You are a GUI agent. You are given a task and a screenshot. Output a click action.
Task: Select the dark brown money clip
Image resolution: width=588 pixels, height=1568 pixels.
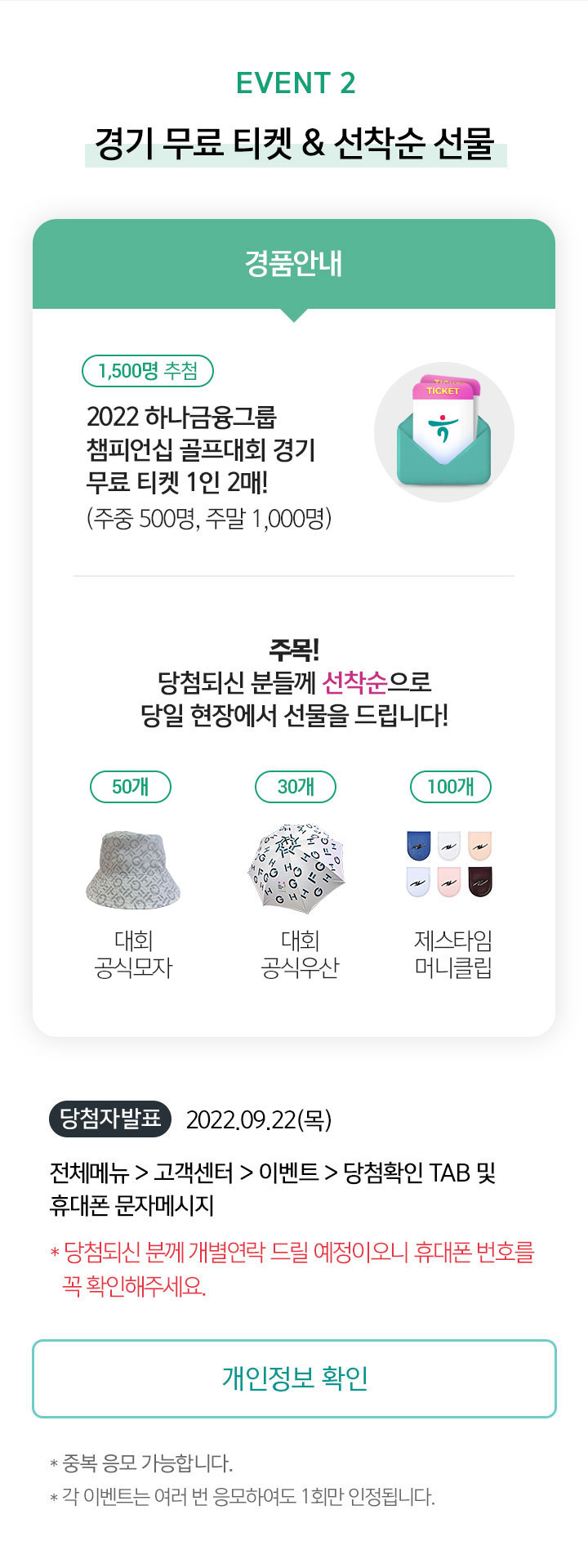[x=482, y=882]
